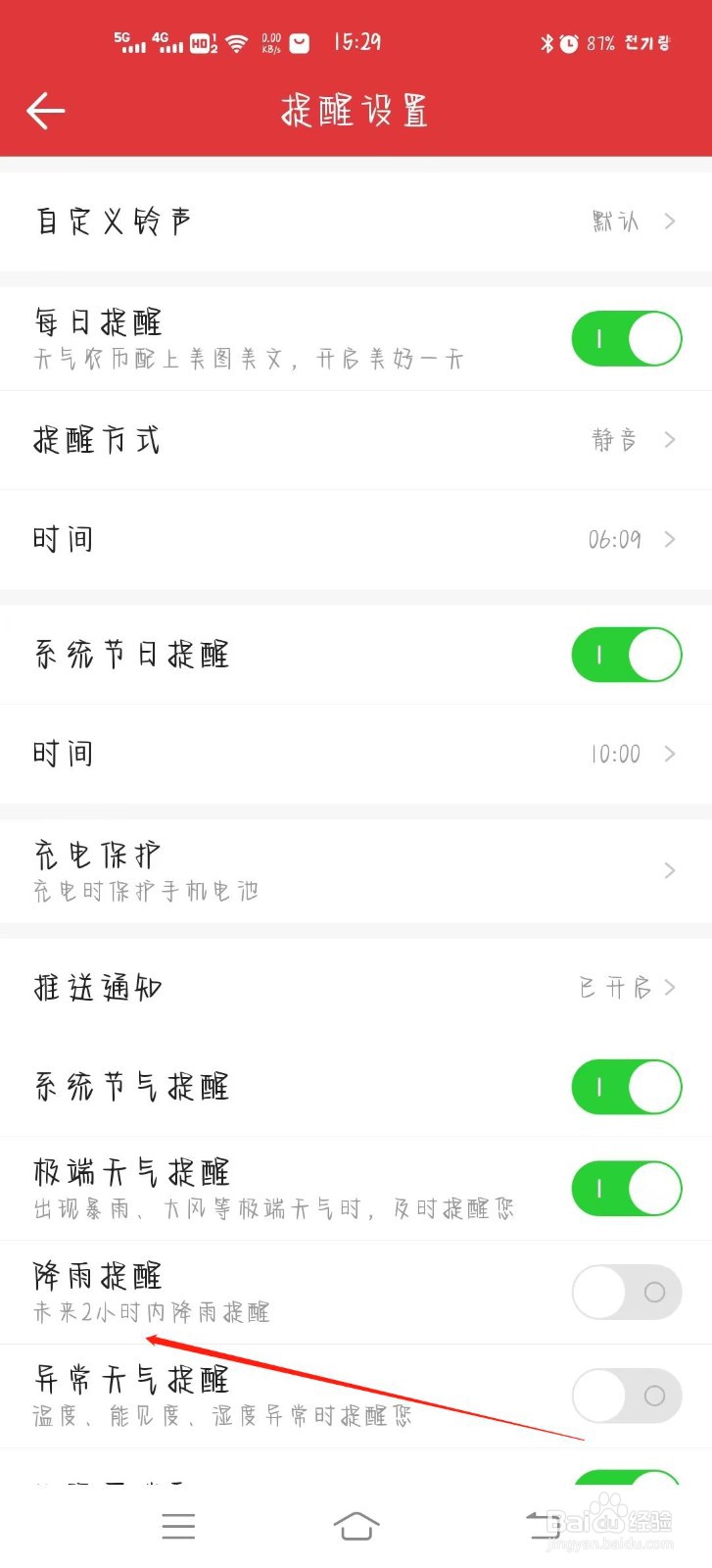Open the 充电保护 settings
This screenshot has width=712, height=1568.
356,870
